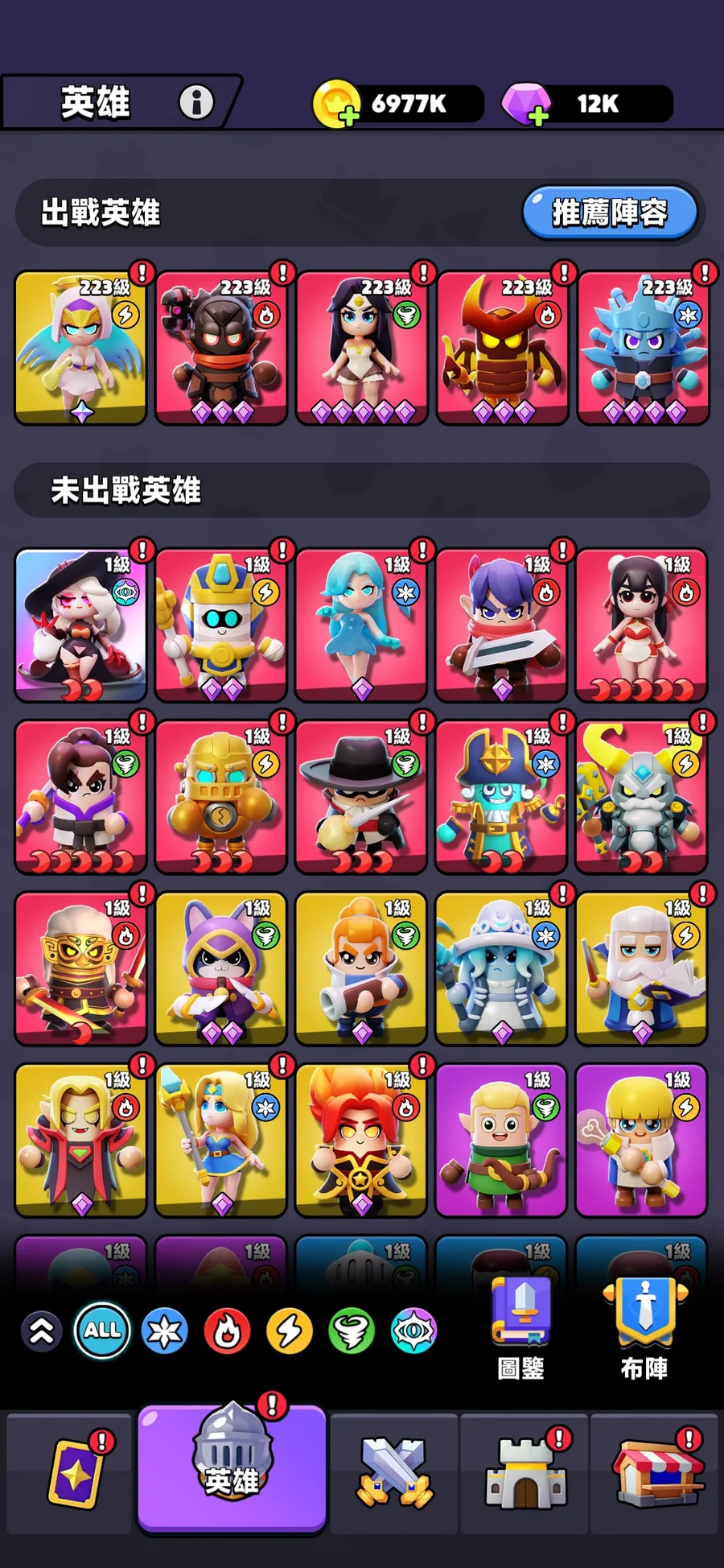Filter heroes by lightning element
Image resolution: width=724 pixels, height=1568 pixels.
click(289, 1331)
